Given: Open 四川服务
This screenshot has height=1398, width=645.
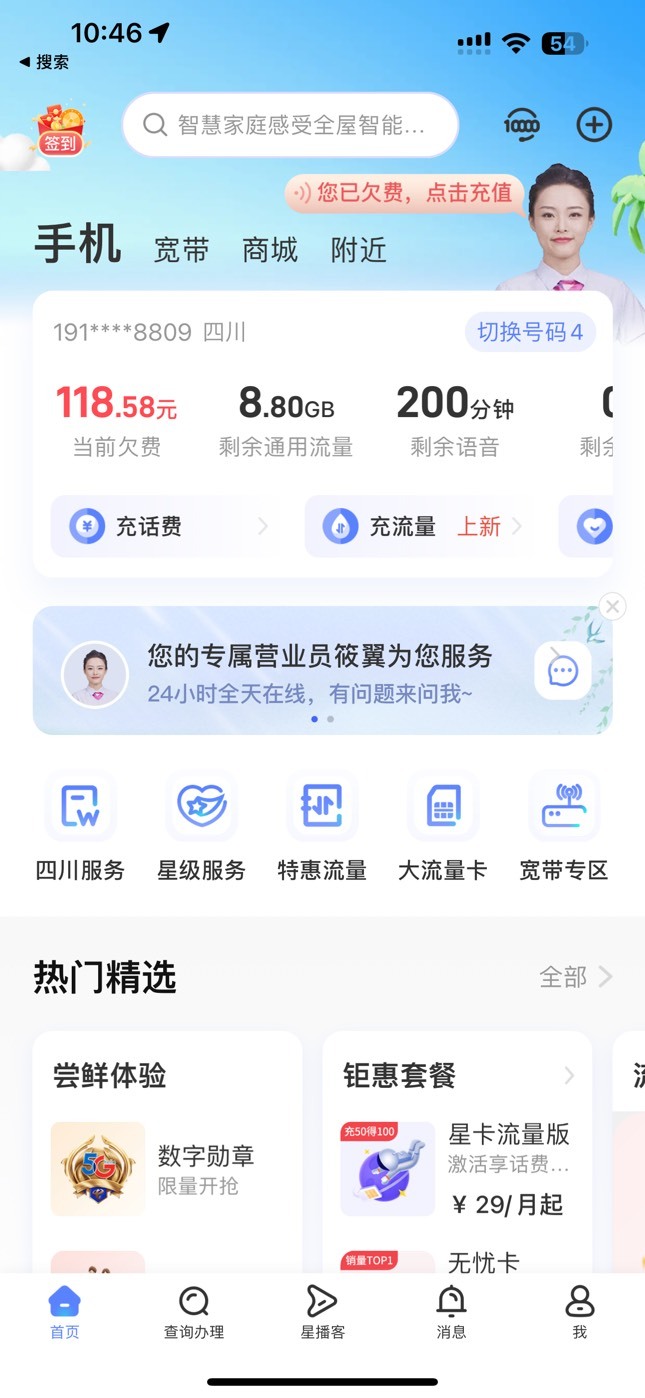Looking at the screenshot, I should click(80, 828).
